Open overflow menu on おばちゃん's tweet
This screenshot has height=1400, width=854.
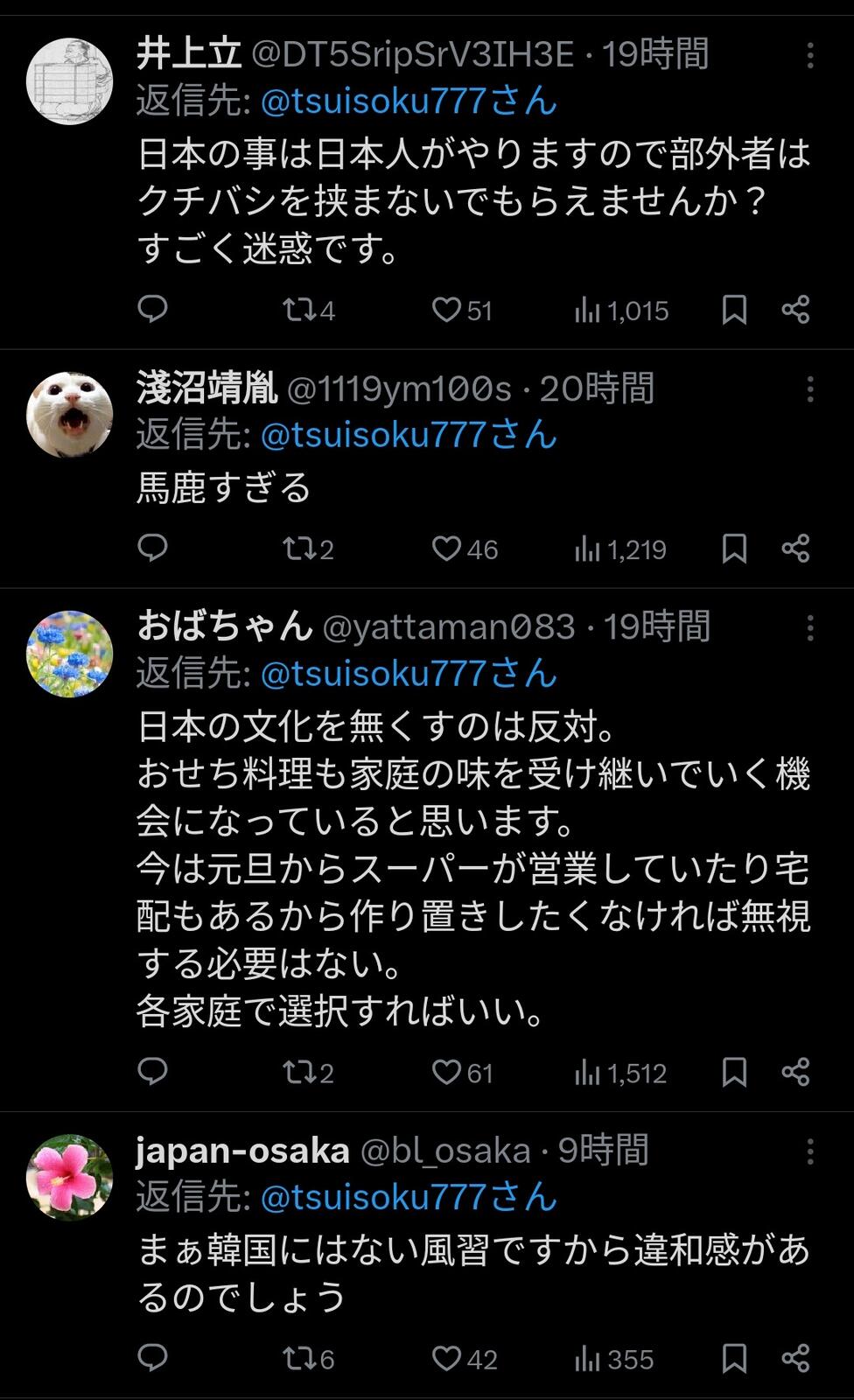point(809,627)
